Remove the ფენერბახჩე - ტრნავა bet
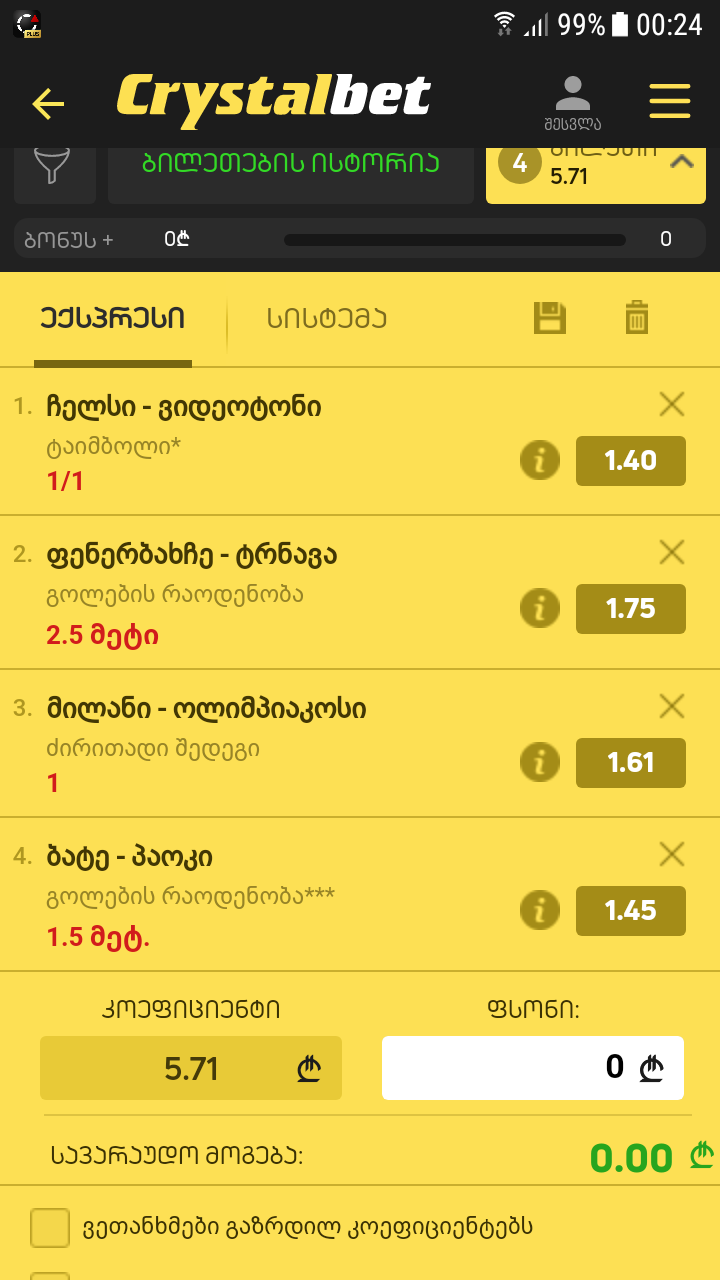The image size is (720, 1280). (672, 552)
